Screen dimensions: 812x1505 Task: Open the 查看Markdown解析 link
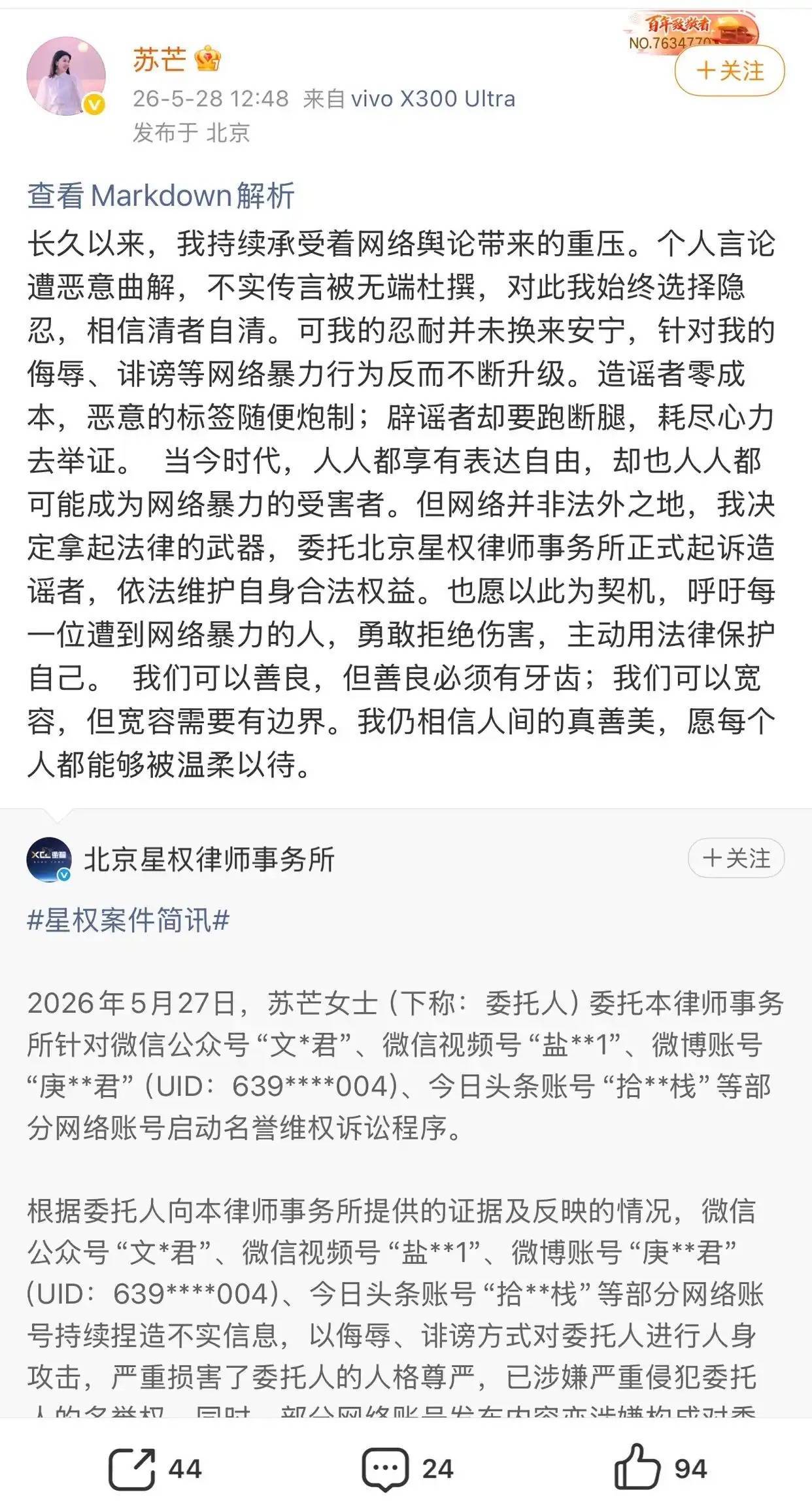[x=161, y=195]
